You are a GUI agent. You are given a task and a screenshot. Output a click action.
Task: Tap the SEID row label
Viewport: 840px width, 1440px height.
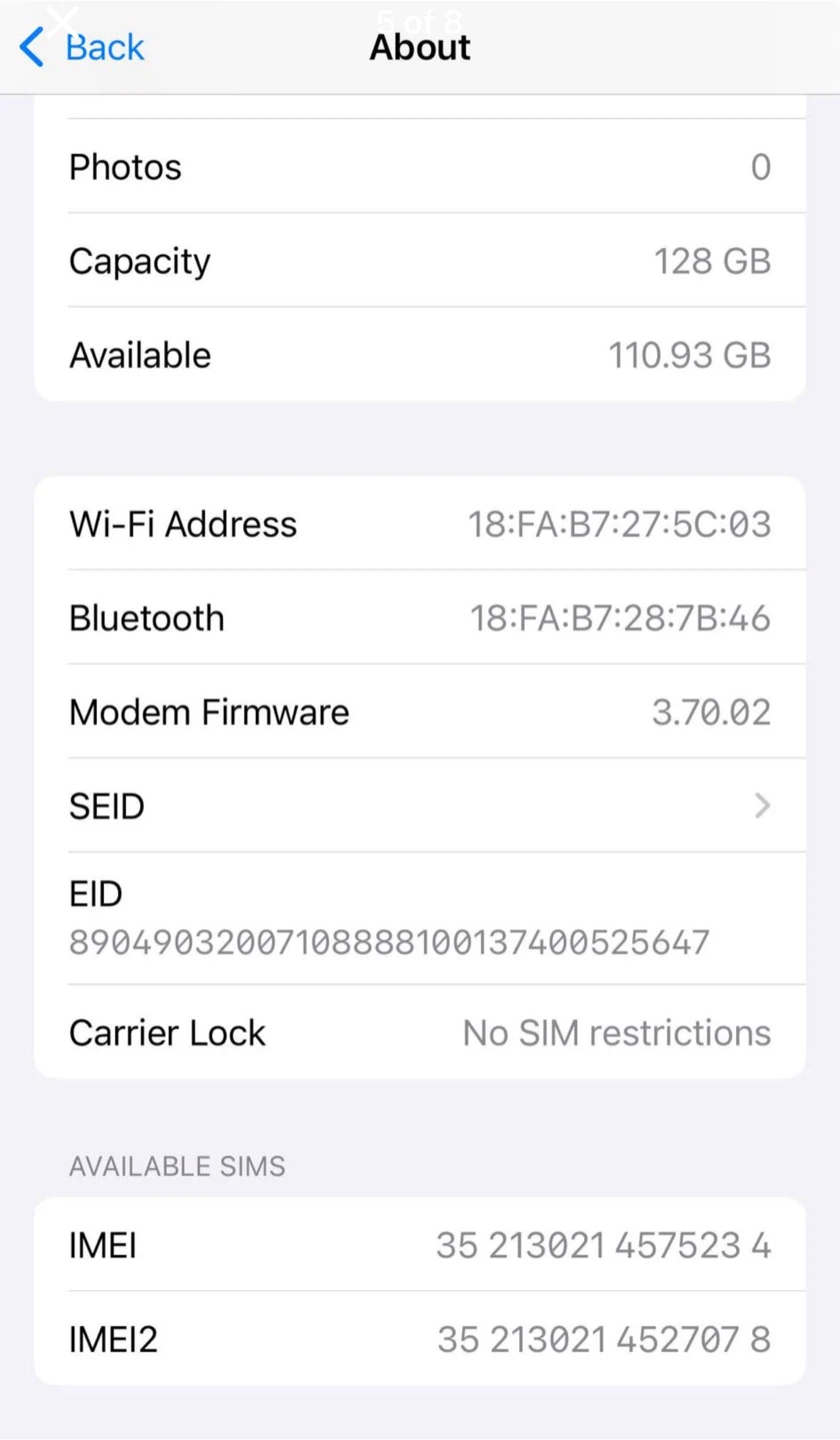point(106,806)
